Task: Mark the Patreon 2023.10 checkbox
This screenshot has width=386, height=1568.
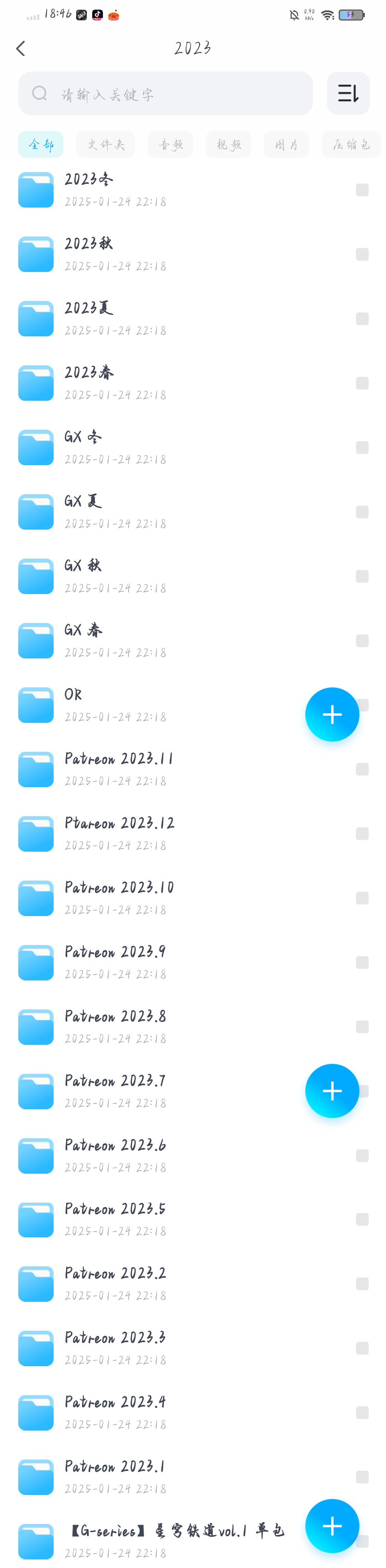Action: (362, 898)
